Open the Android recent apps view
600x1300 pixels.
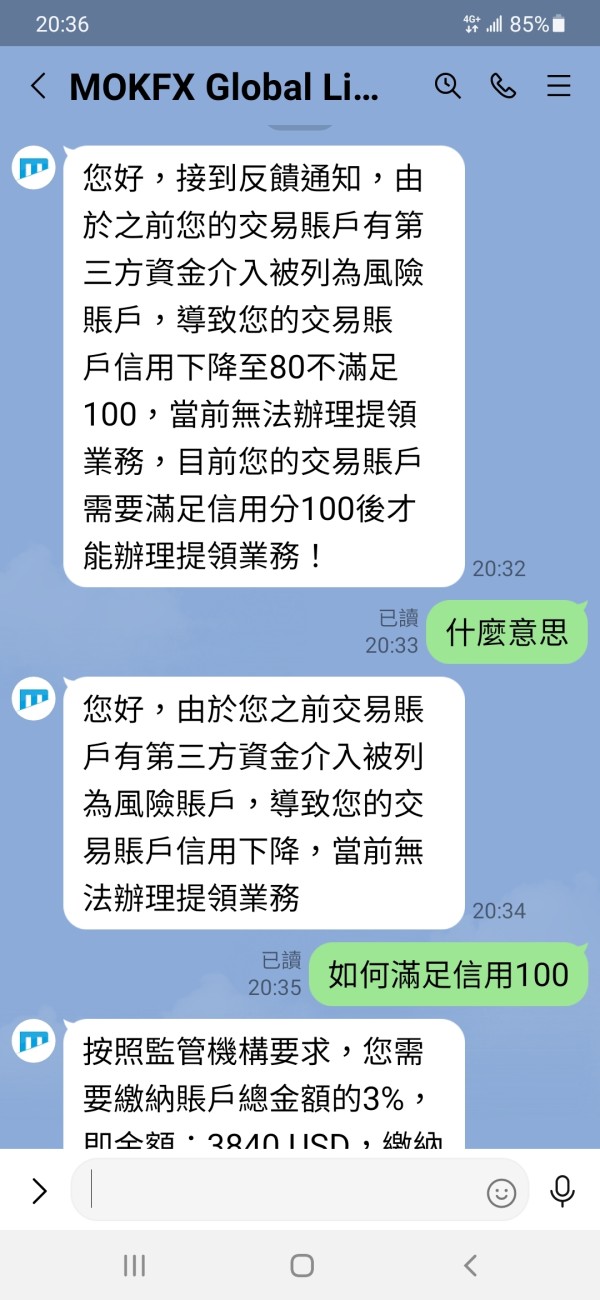click(x=134, y=1265)
